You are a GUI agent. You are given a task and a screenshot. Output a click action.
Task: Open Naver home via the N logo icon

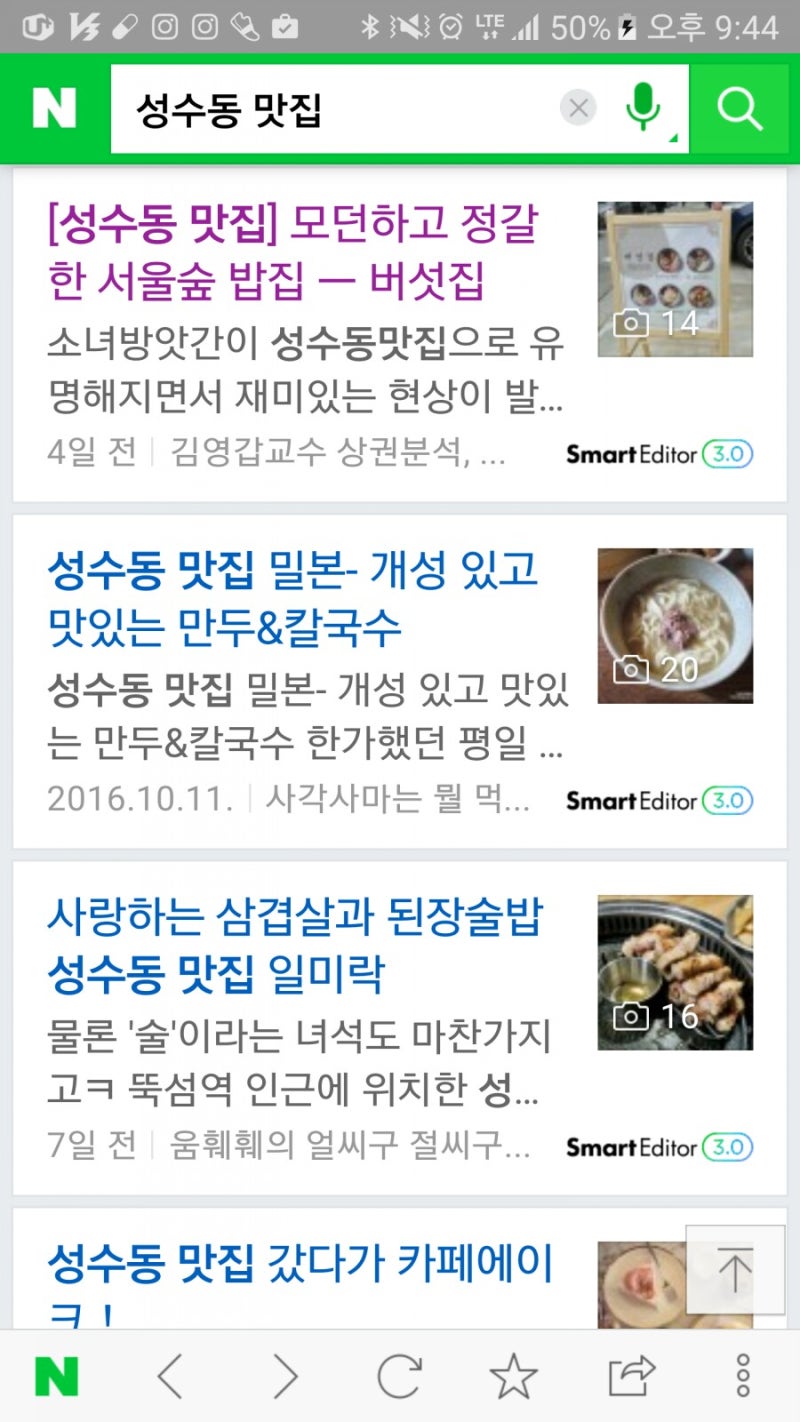[55, 108]
